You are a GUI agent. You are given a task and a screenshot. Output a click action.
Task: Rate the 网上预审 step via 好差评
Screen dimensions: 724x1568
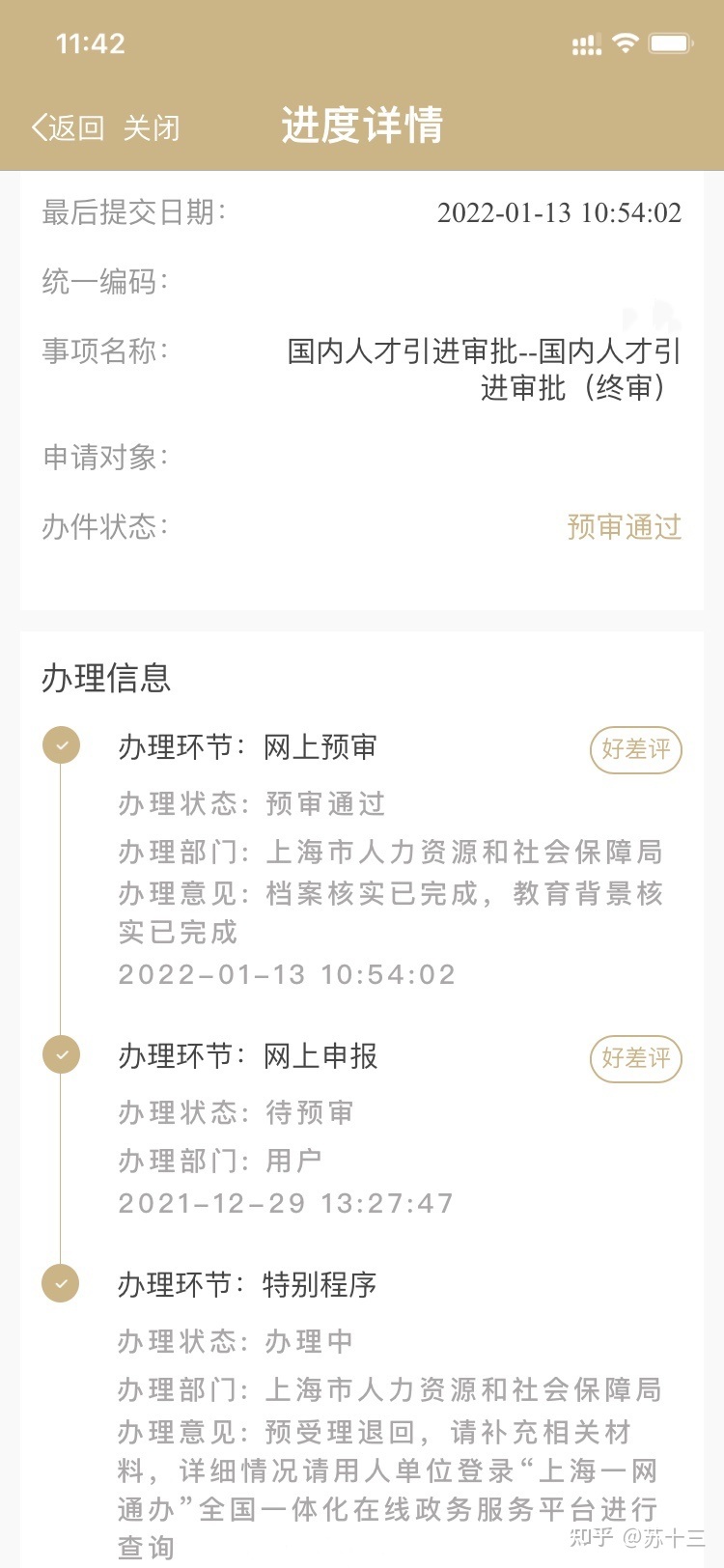tap(636, 749)
